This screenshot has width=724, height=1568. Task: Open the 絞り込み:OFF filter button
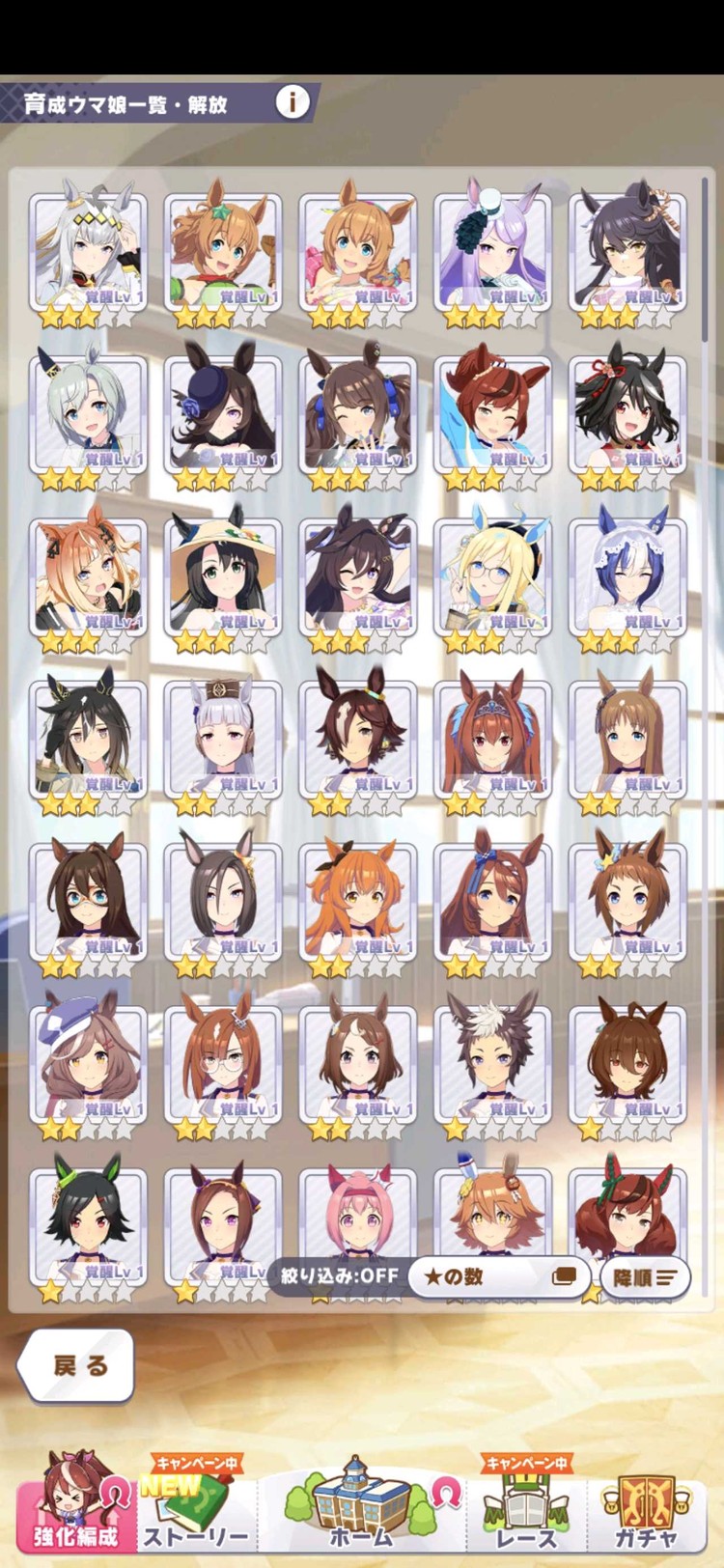340,1275
